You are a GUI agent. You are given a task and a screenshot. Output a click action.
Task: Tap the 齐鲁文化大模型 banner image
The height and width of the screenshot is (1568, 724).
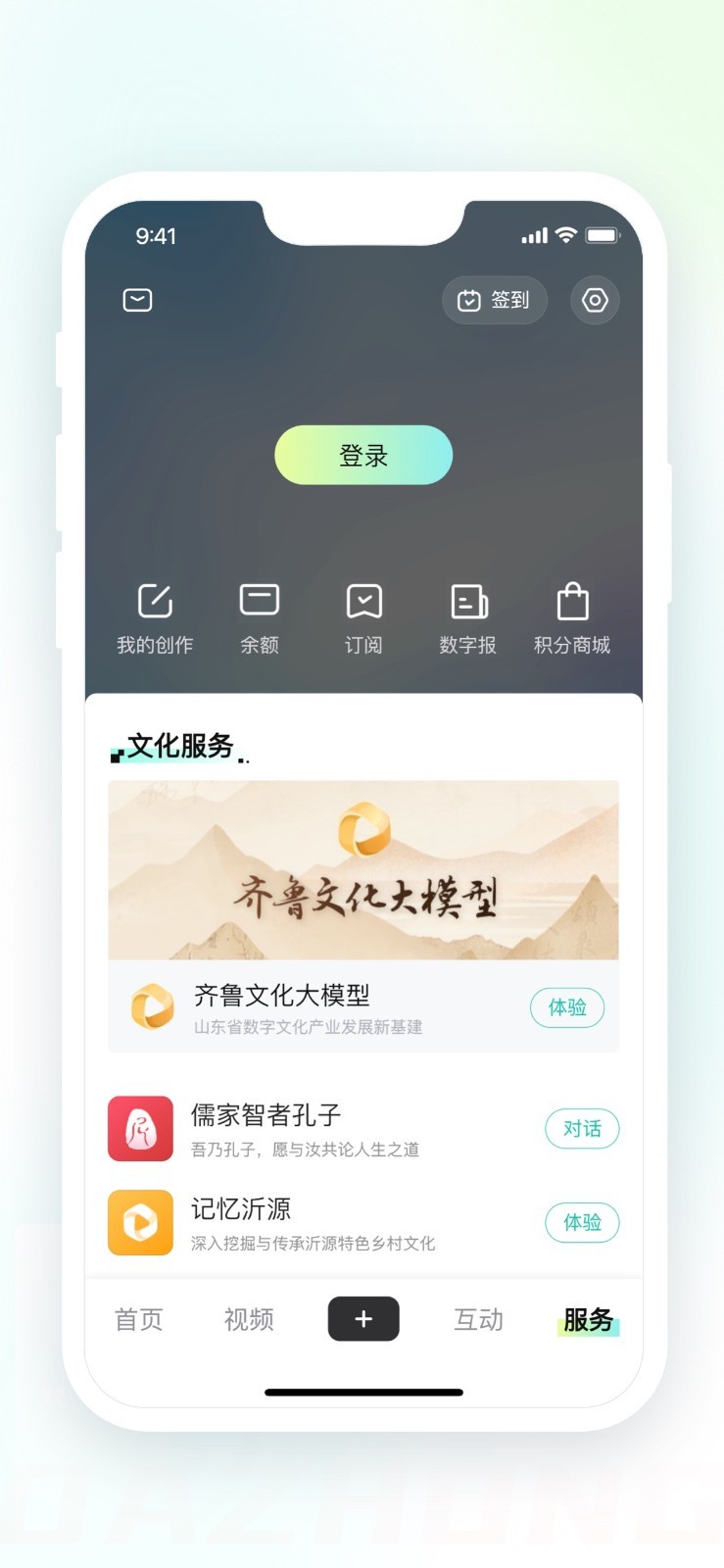(x=363, y=869)
